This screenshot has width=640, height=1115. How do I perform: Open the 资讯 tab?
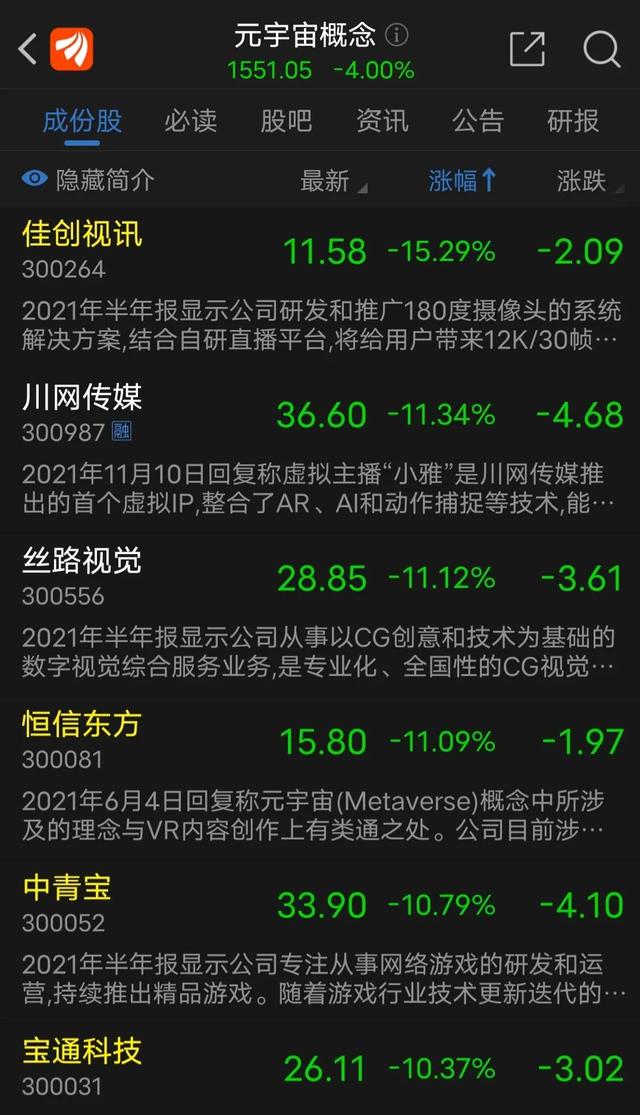point(382,121)
